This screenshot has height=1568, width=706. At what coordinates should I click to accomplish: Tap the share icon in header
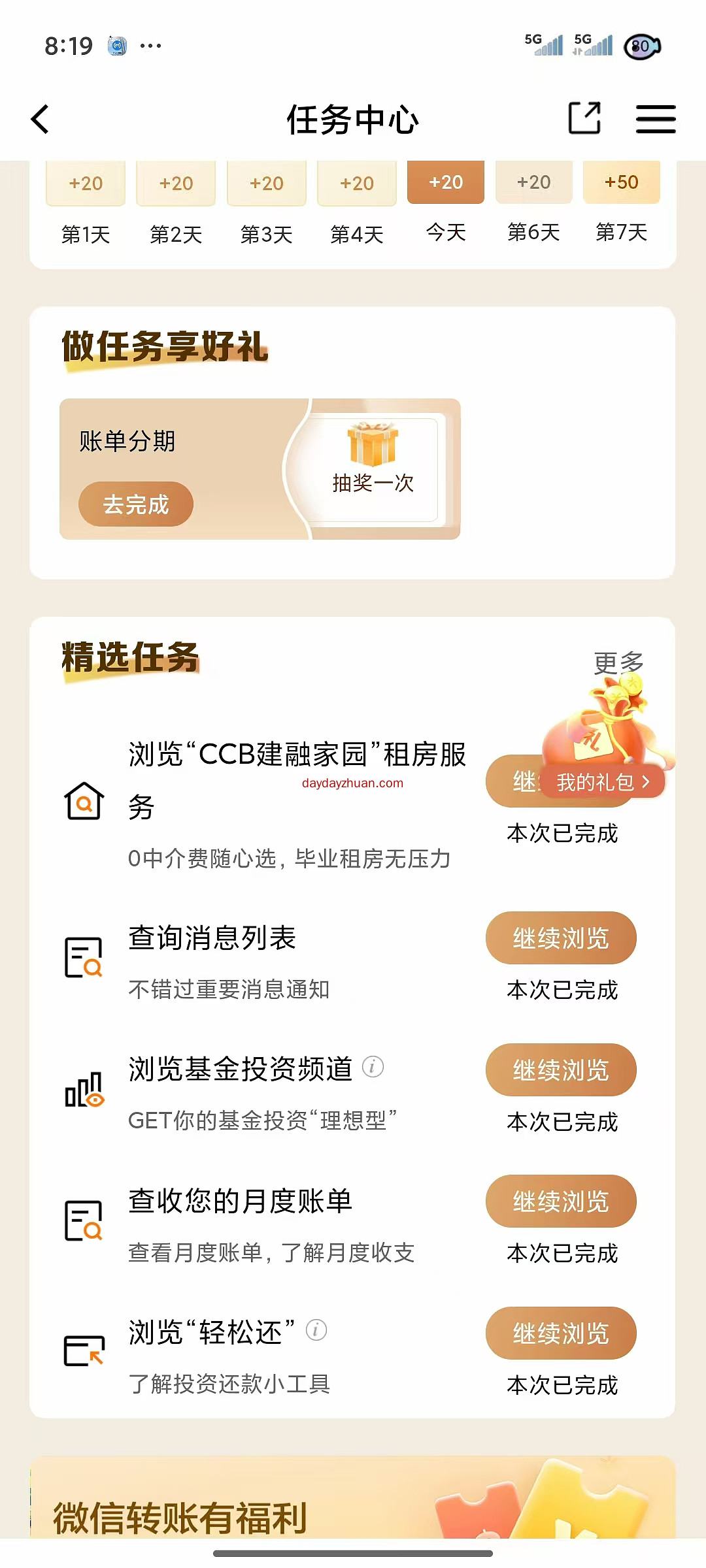pos(584,119)
